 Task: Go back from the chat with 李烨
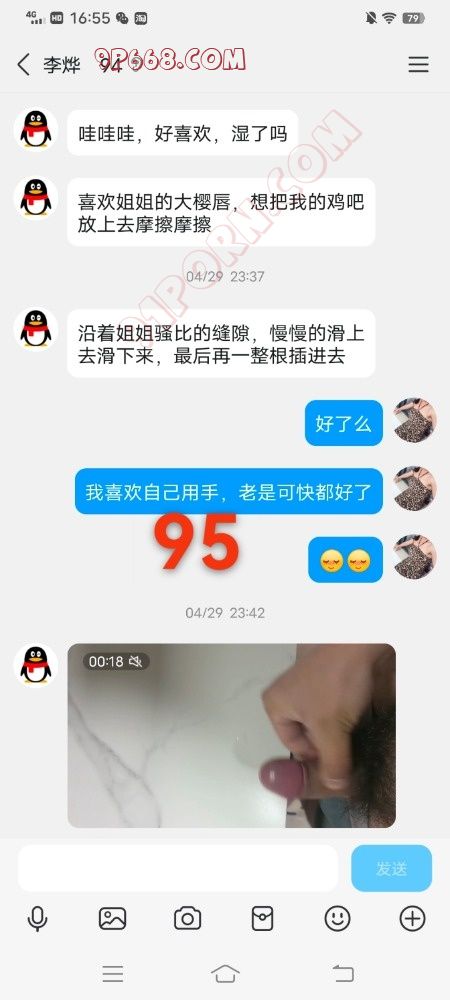(x=24, y=64)
